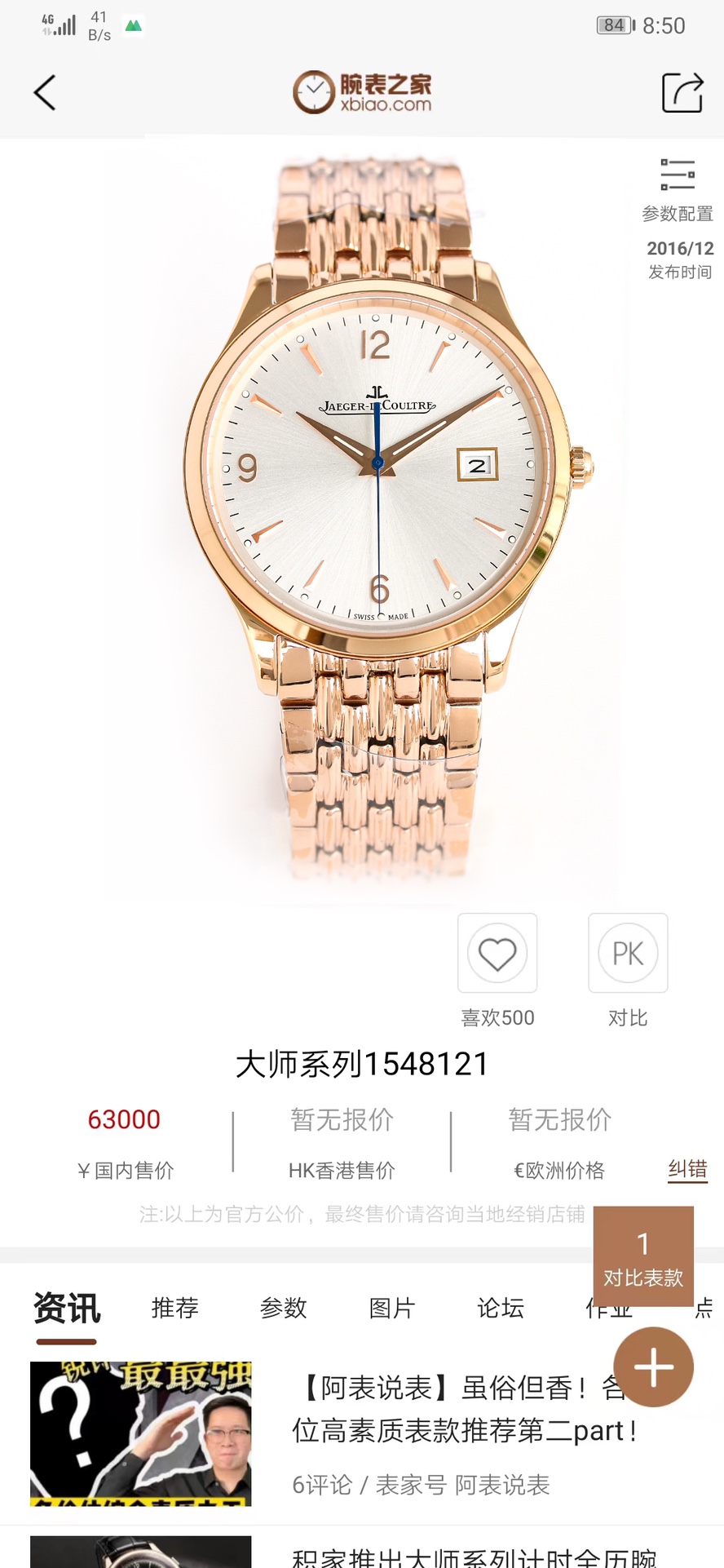This screenshot has width=724, height=1568.
Task: Open the share panel
Action: (682, 92)
